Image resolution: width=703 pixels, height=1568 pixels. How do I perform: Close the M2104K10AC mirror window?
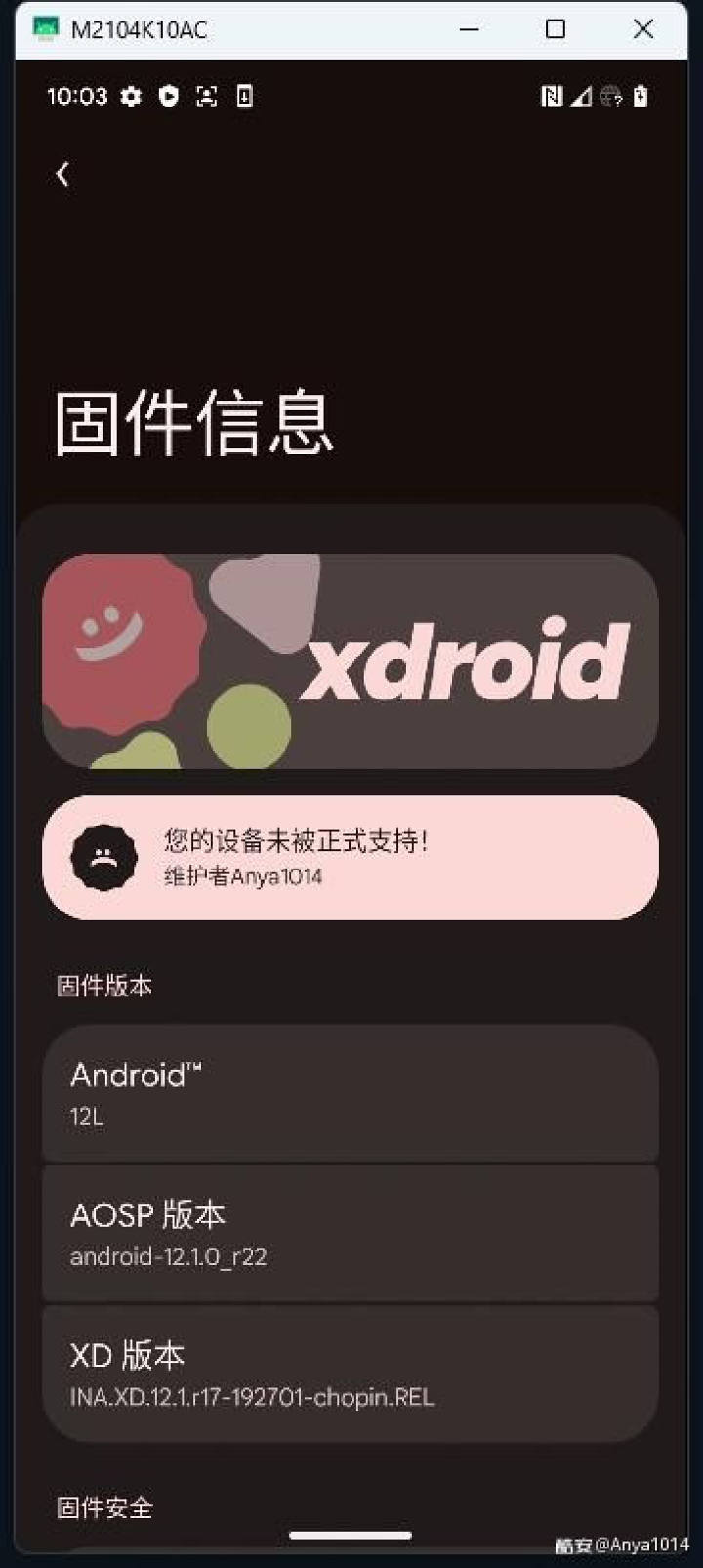click(x=642, y=29)
